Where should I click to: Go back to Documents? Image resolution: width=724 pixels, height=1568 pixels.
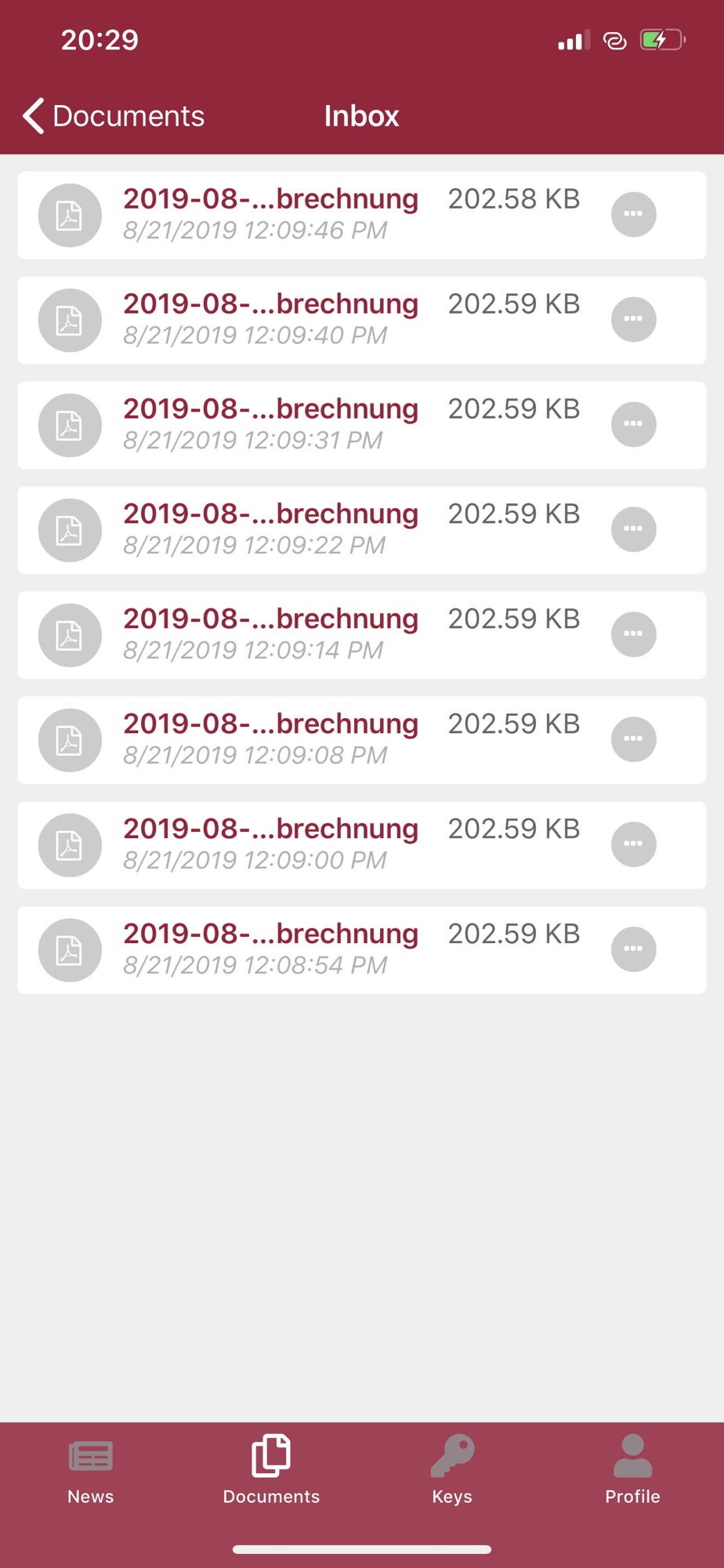point(114,116)
